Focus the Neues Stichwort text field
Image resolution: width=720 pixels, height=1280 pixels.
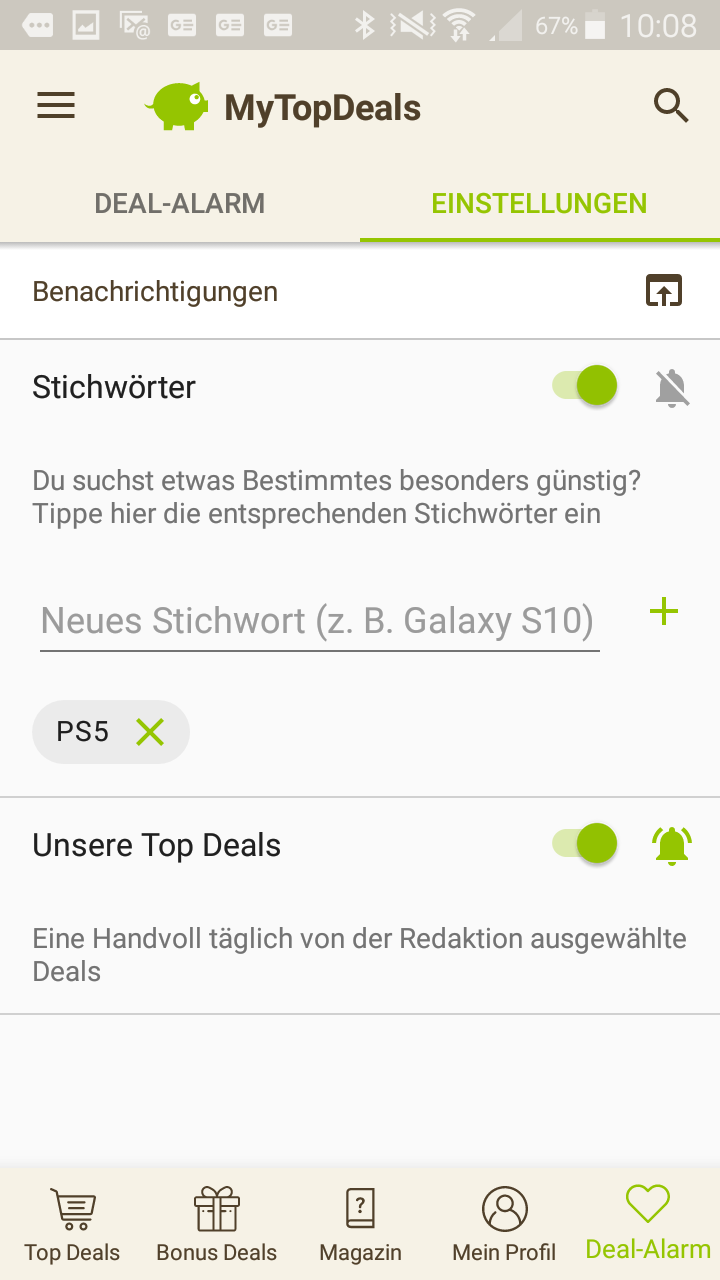(x=319, y=621)
